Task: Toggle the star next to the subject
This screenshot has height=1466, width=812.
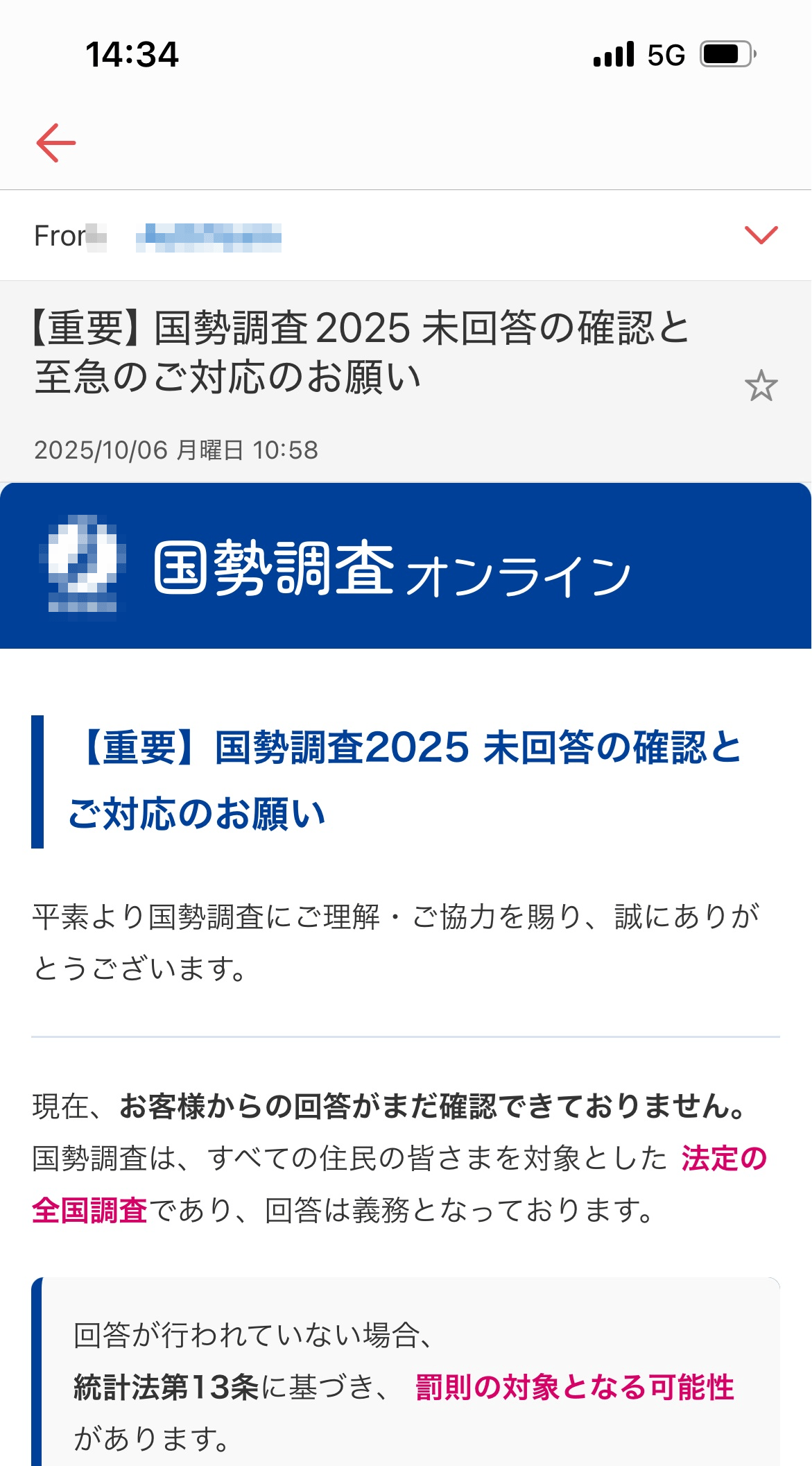Action: coord(761,386)
